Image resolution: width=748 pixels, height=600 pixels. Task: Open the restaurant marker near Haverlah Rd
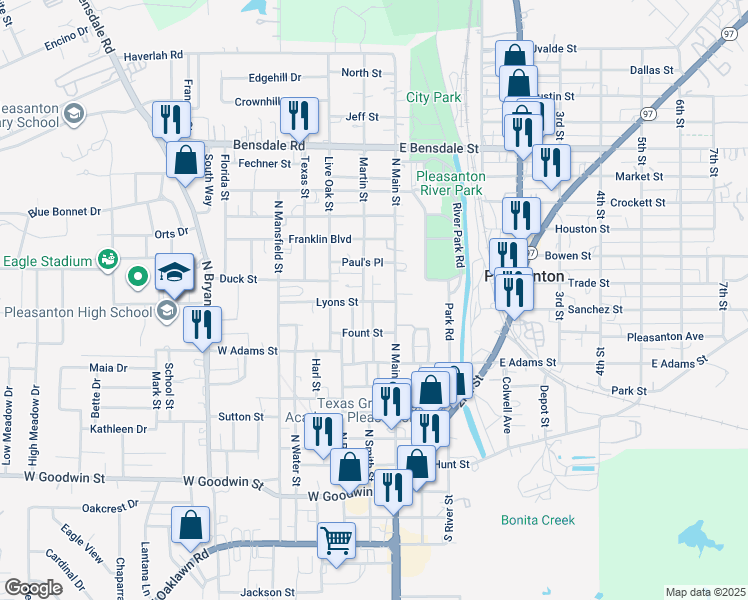[x=171, y=120]
